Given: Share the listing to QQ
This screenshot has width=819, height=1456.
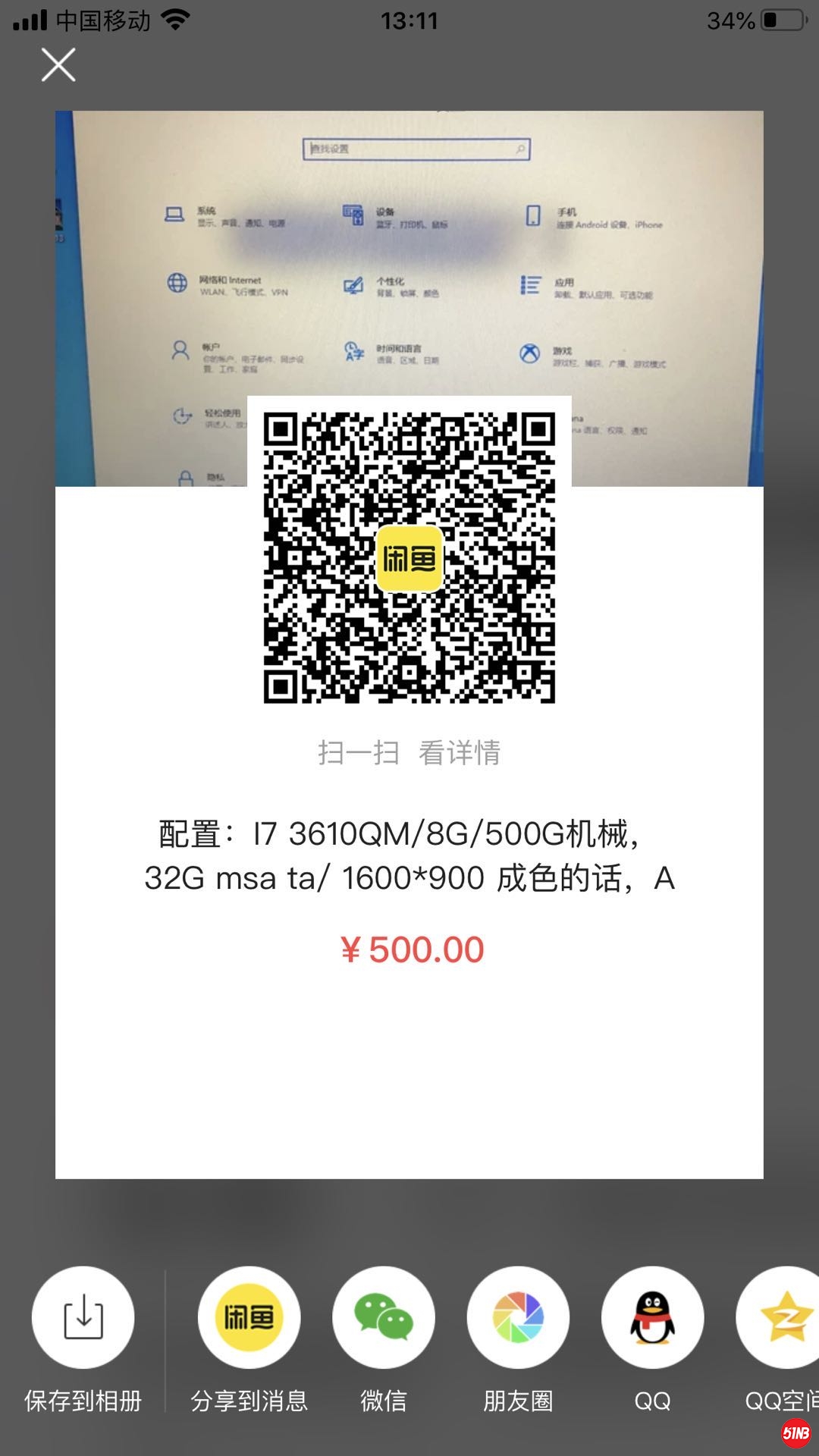Looking at the screenshot, I should (x=652, y=1318).
